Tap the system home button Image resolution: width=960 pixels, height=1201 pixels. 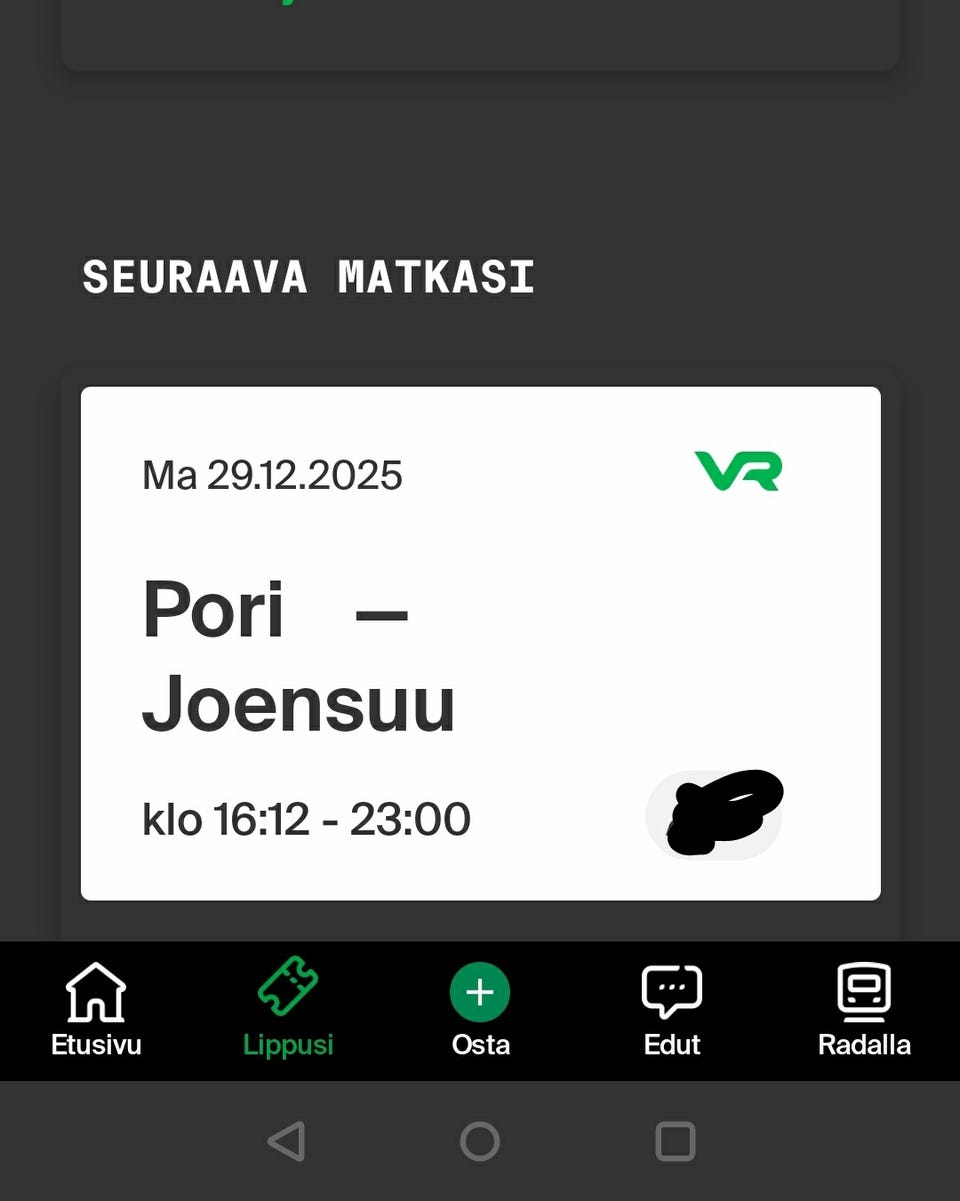[x=480, y=1141]
